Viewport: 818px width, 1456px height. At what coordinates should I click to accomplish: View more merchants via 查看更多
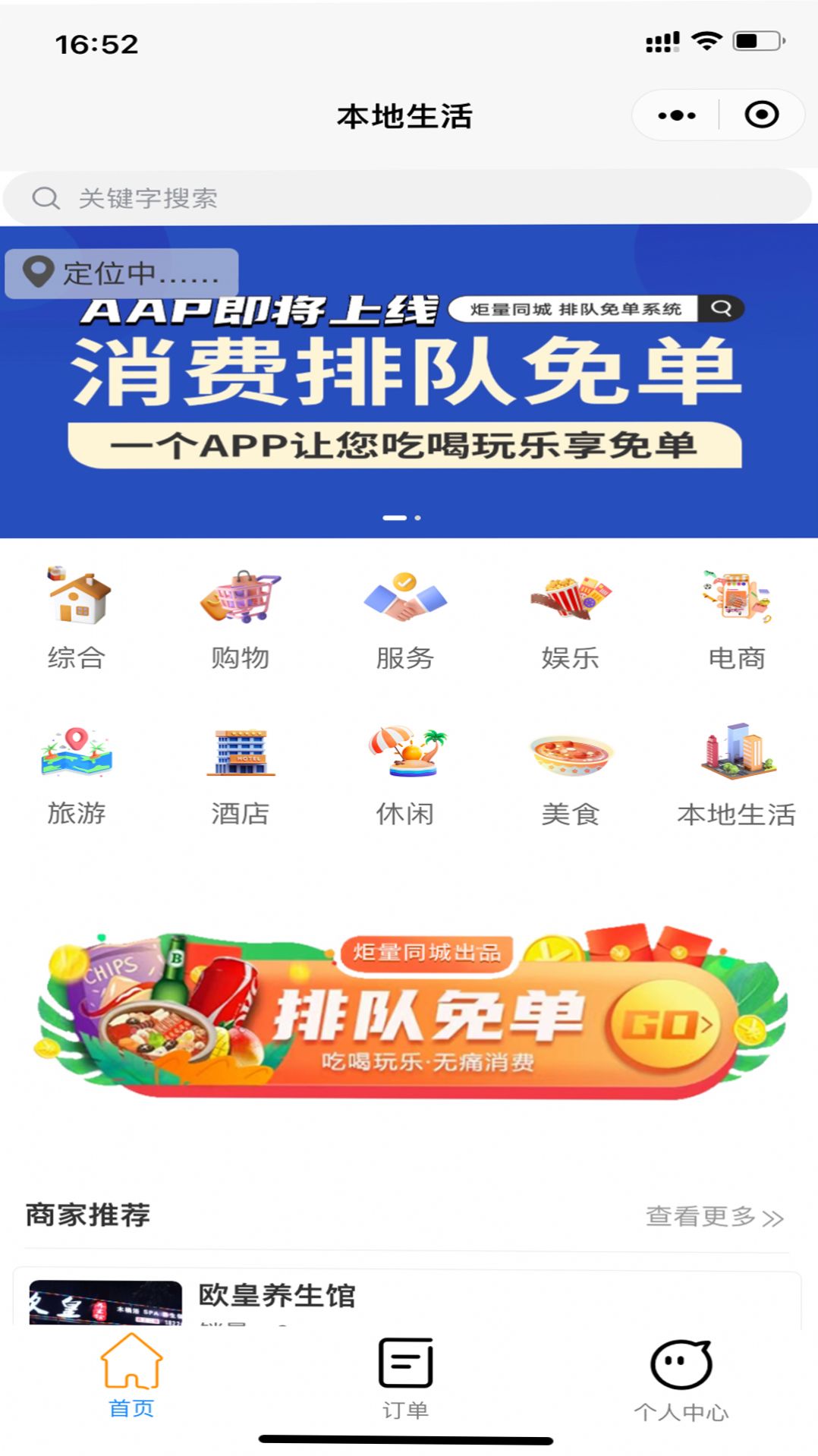(713, 1217)
